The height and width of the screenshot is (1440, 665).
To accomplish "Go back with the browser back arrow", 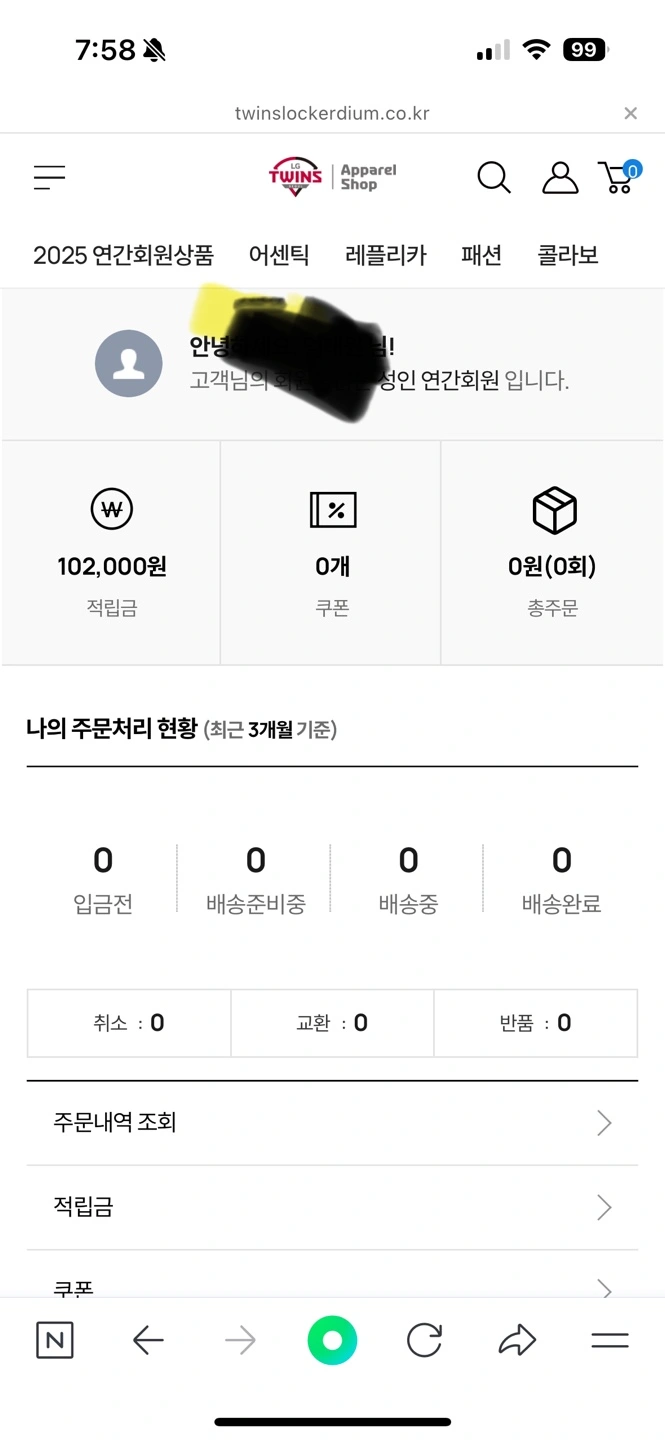I will 148,1340.
